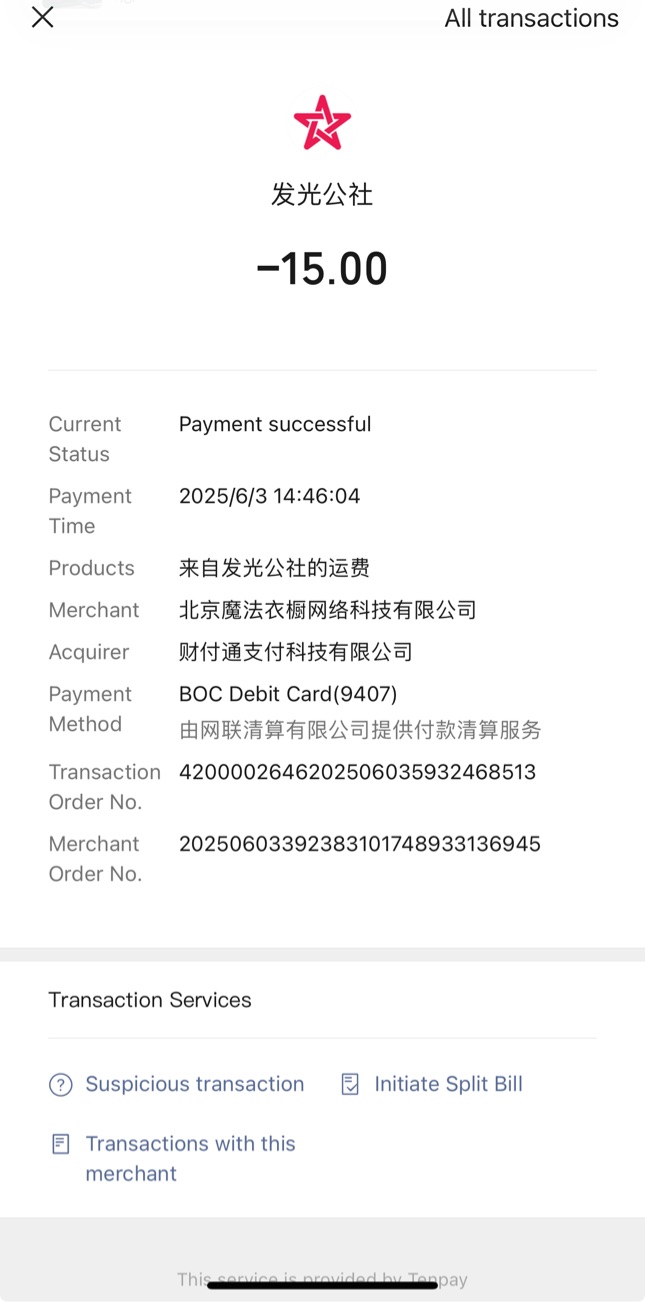
Task: Report a Suspicious transaction
Action: (x=176, y=1084)
